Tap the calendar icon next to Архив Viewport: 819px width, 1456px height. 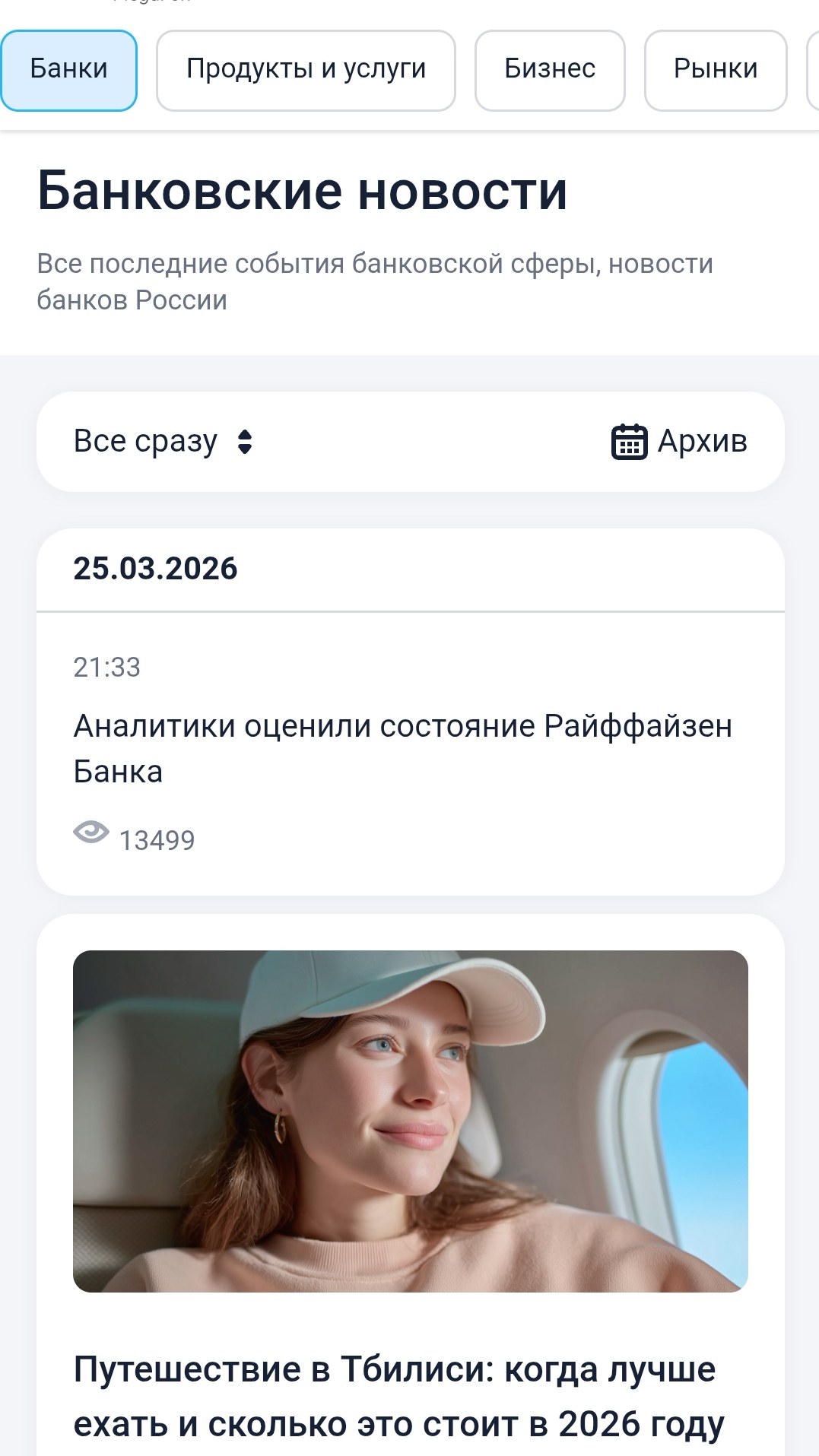point(630,441)
